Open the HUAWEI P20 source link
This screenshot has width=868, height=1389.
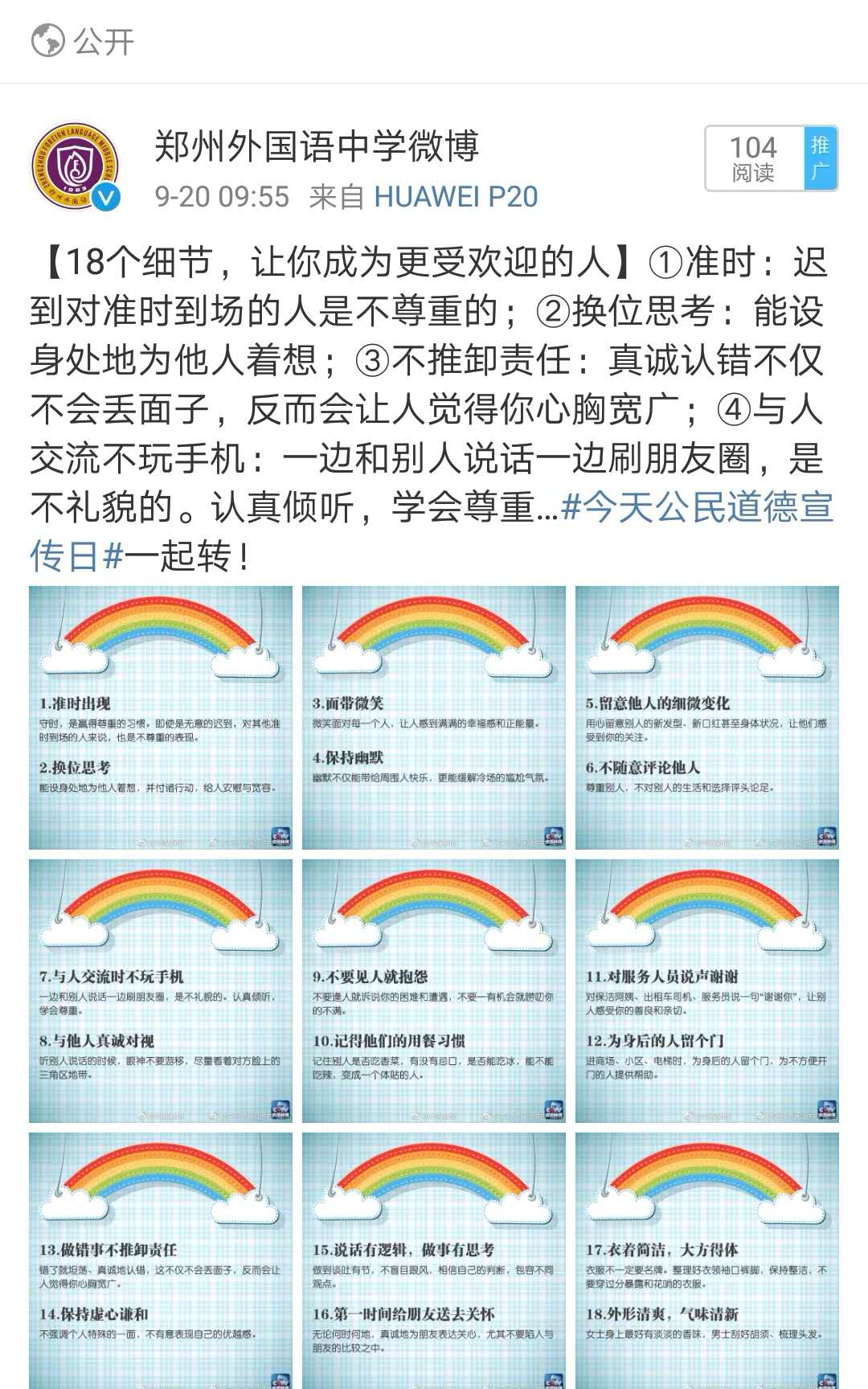[x=456, y=197]
